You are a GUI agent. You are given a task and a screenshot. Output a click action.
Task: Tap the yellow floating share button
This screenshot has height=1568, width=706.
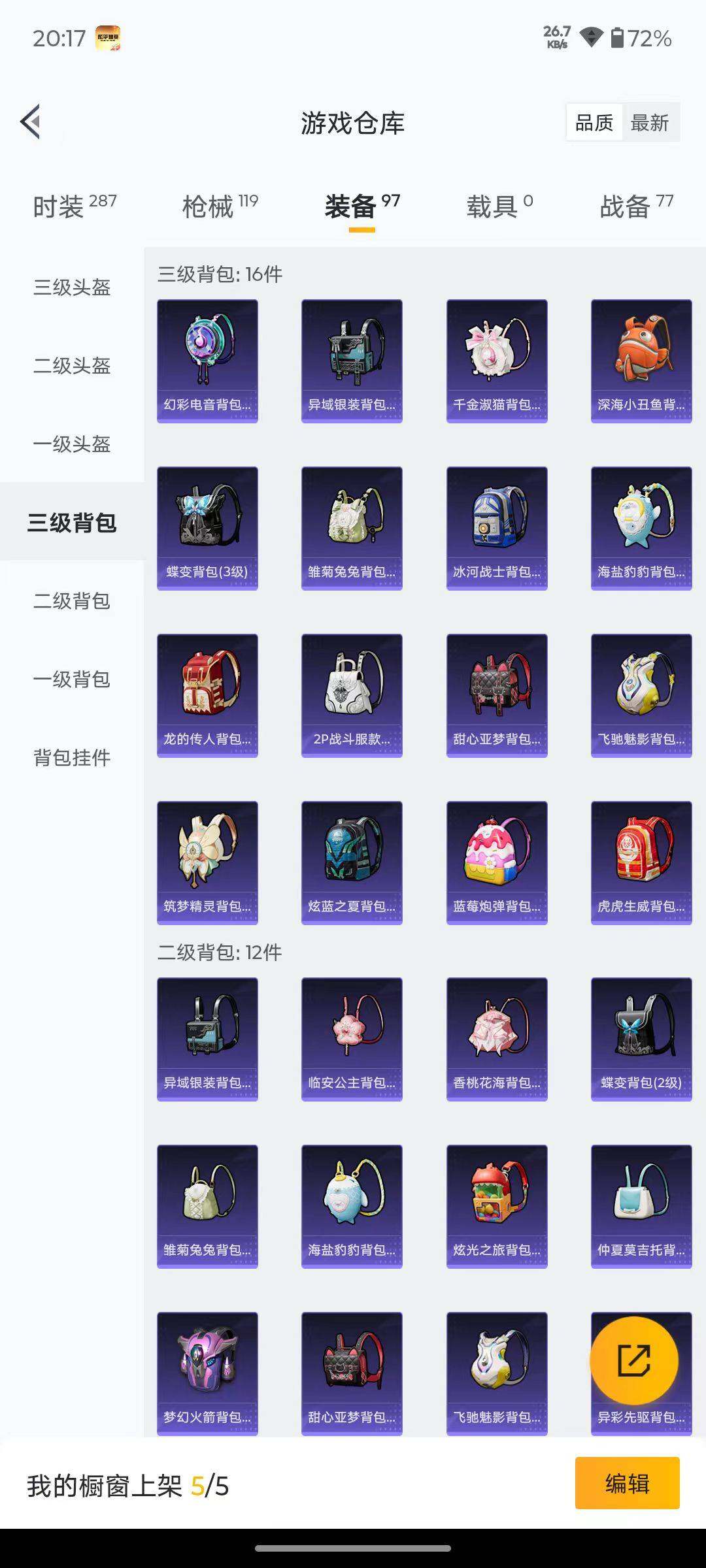[x=633, y=1360]
